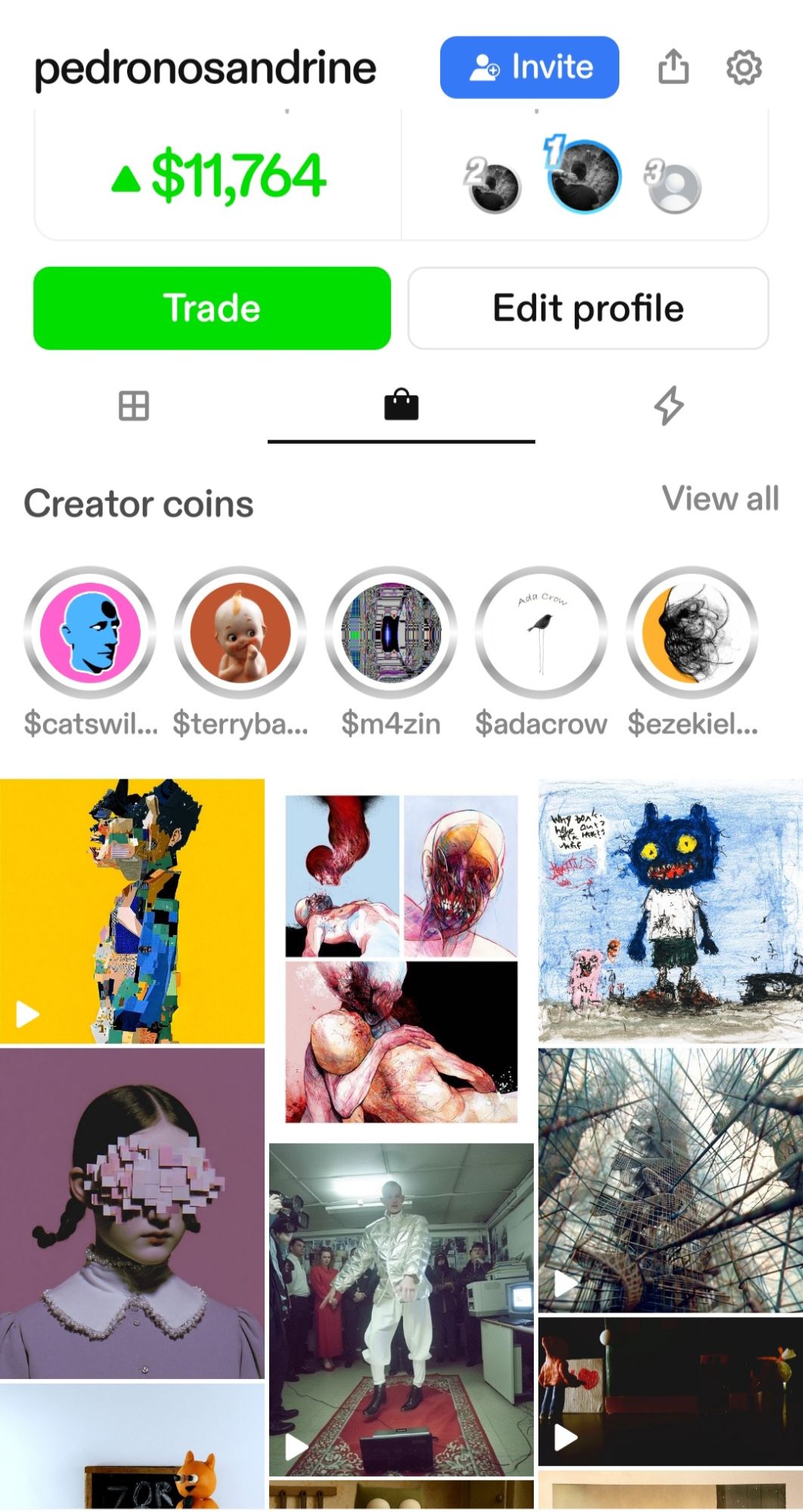The height and width of the screenshot is (1512, 803).
Task: Open the girl with pixelated face post
Action: (x=132, y=1213)
